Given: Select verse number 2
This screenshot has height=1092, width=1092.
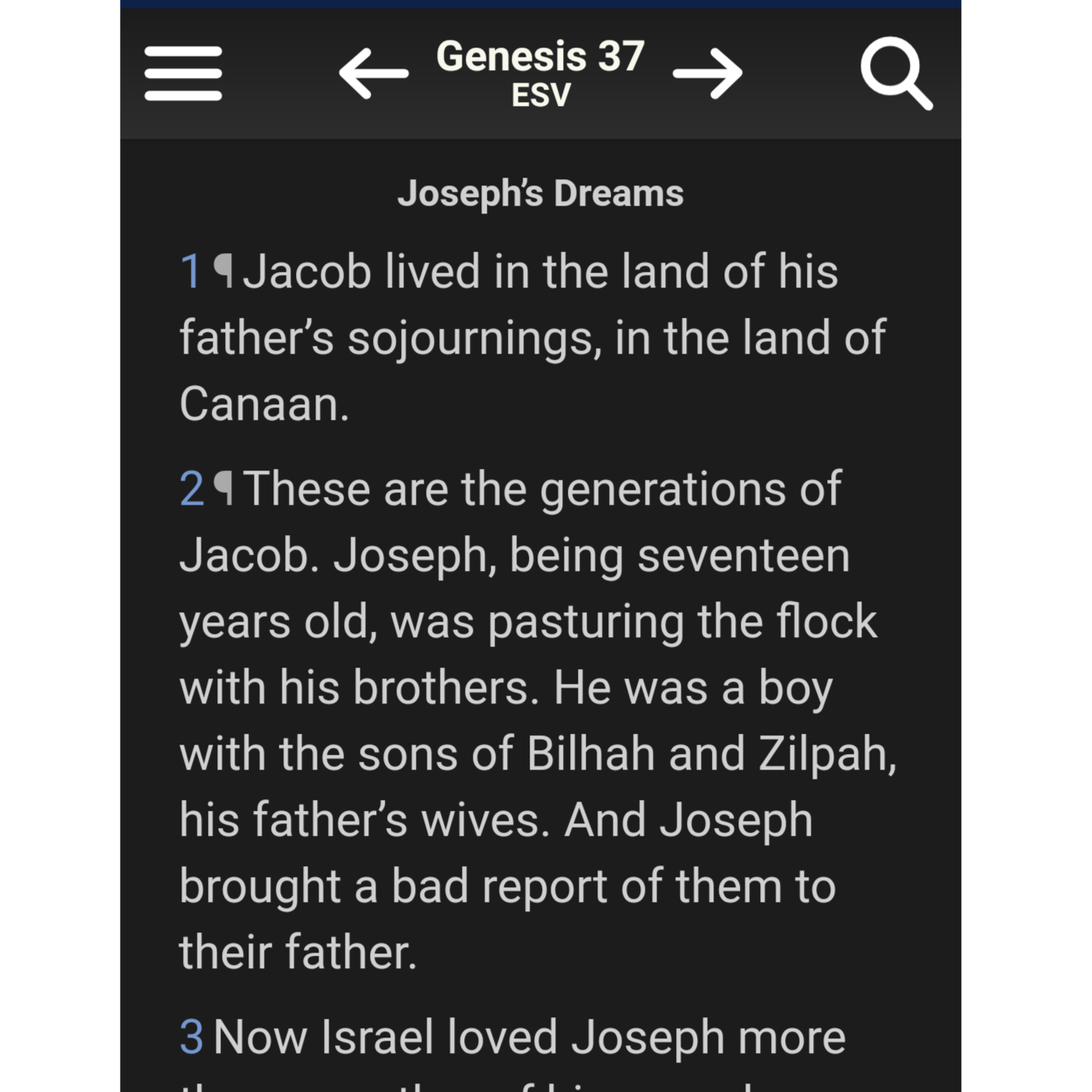Looking at the screenshot, I should point(192,489).
